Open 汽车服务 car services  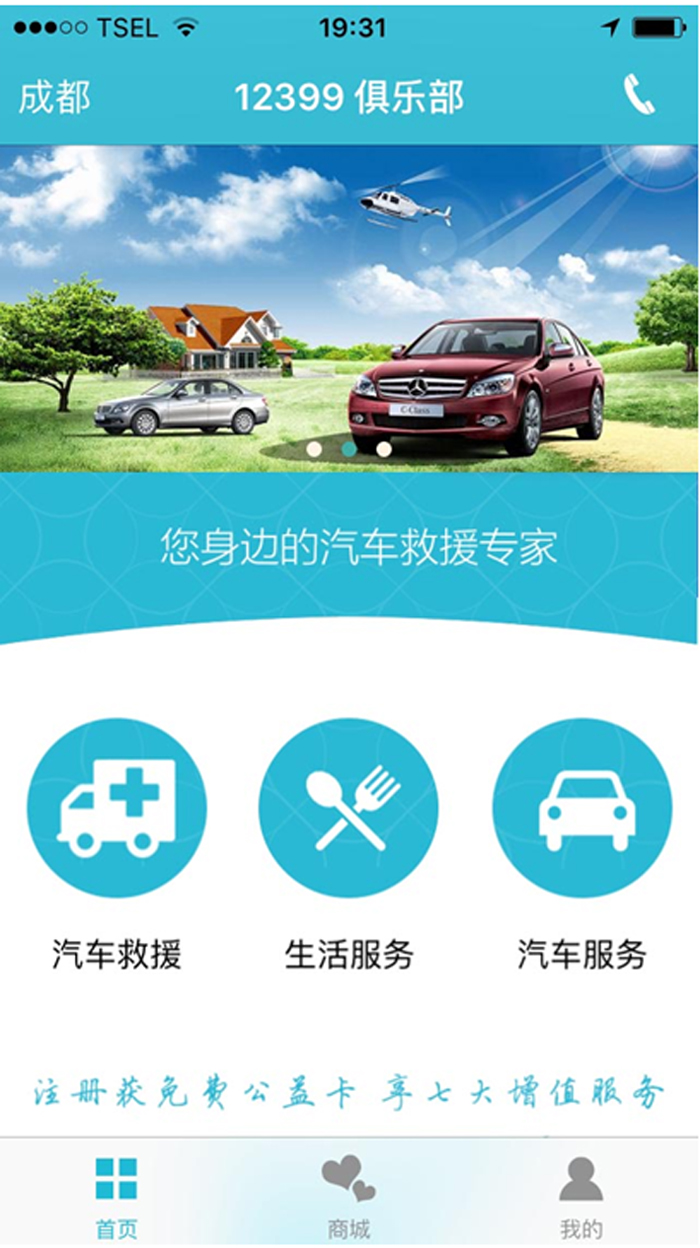582,808
